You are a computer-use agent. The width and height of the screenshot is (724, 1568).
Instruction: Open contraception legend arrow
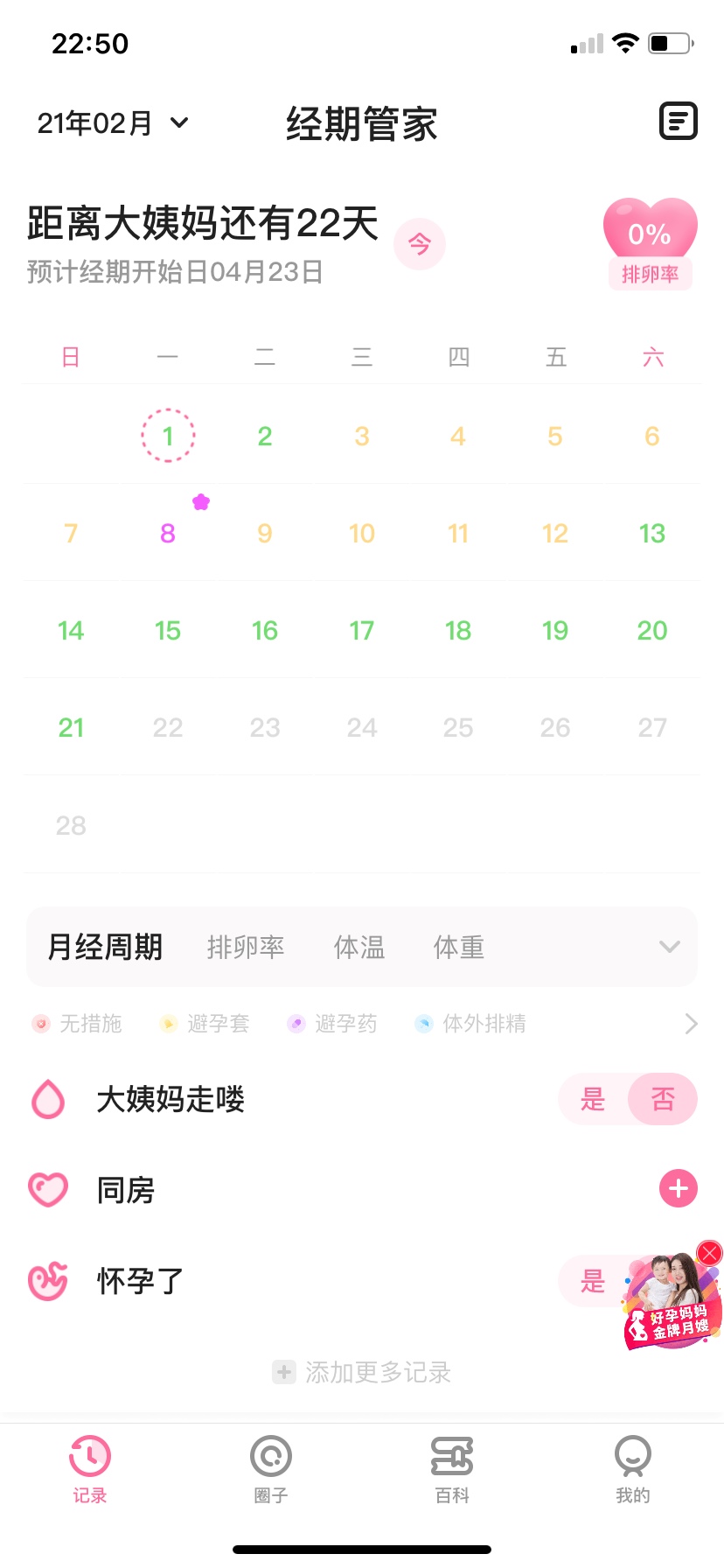coord(691,1024)
